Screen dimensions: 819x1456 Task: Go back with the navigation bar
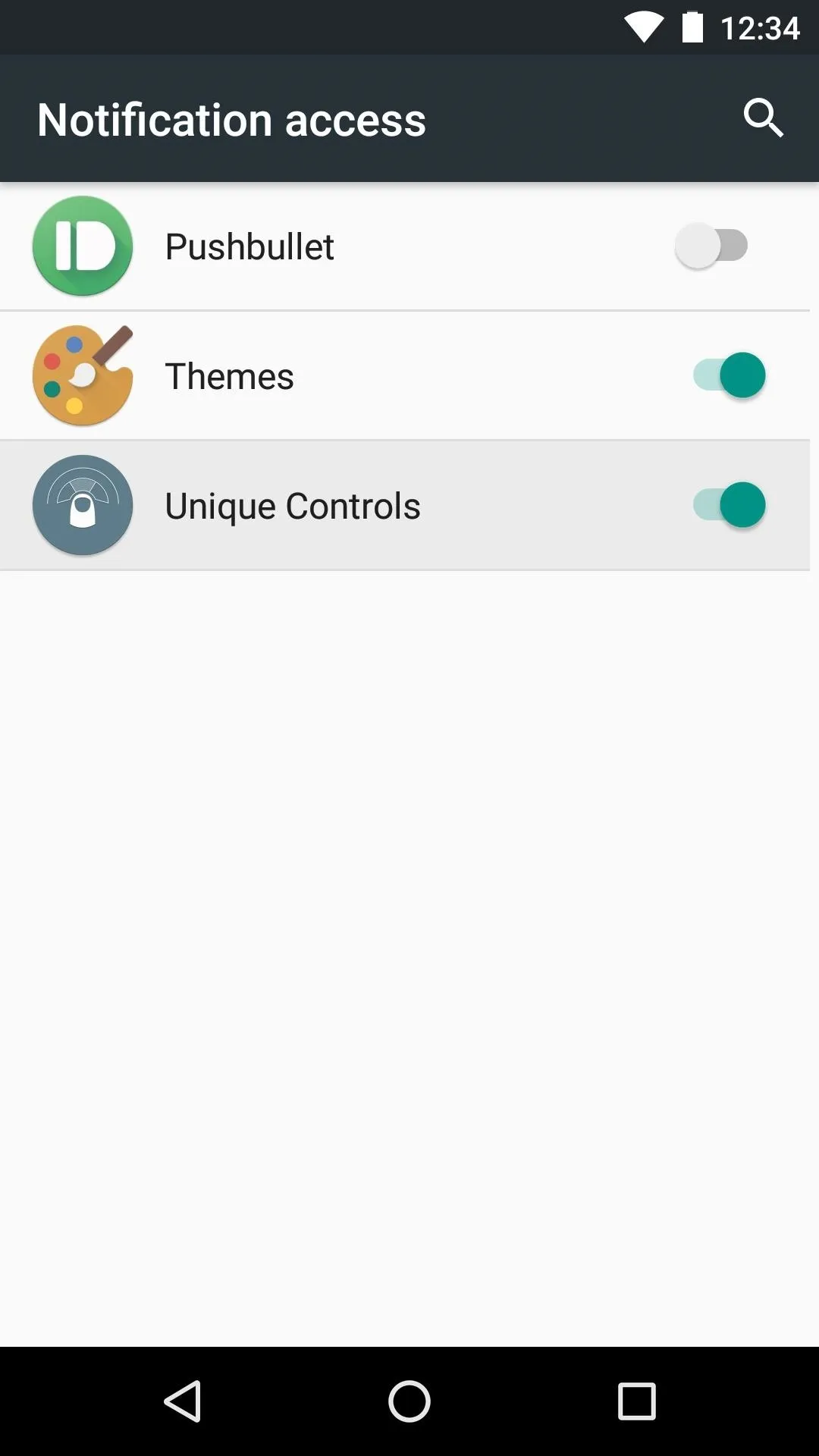[182, 1401]
